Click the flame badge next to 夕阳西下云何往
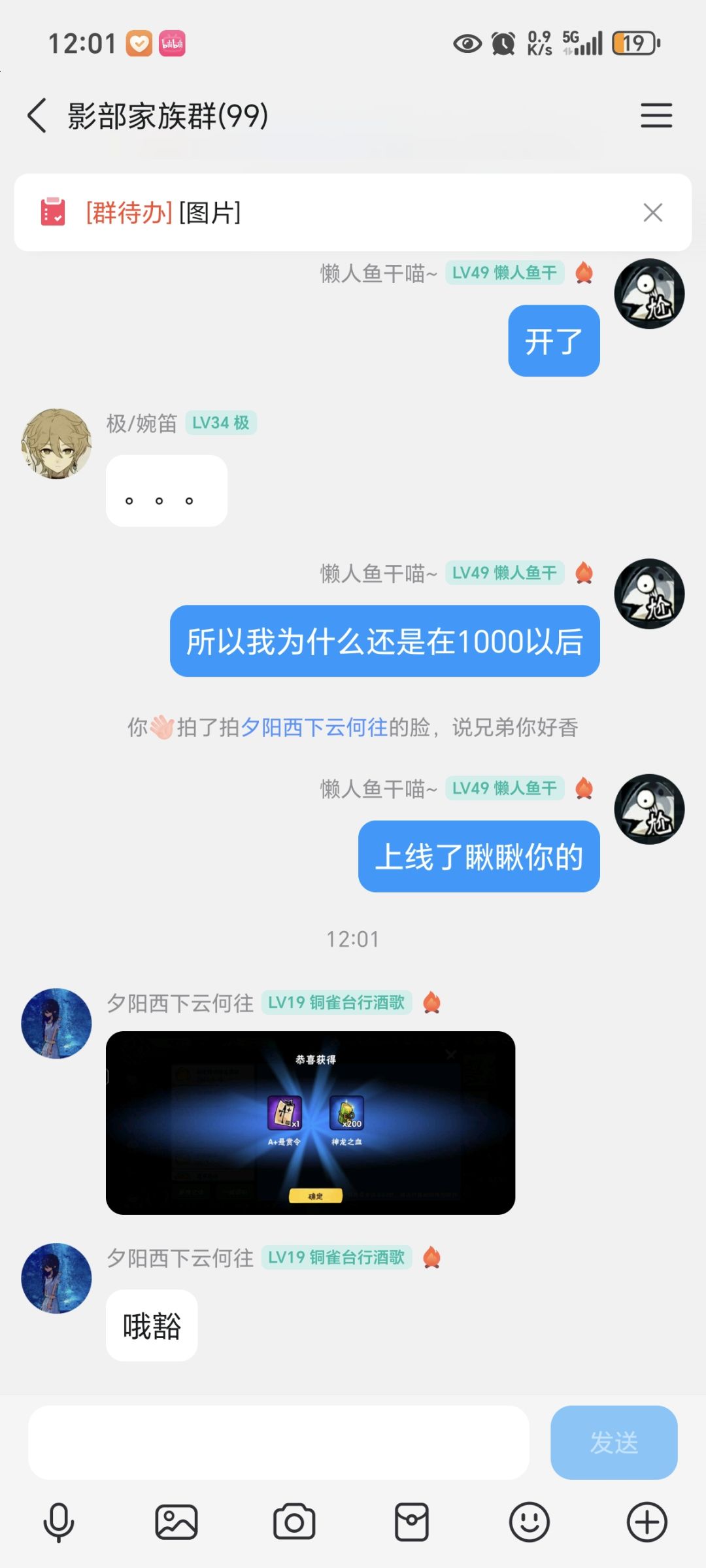Screen dimensions: 706x1568 click(431, 1002)
